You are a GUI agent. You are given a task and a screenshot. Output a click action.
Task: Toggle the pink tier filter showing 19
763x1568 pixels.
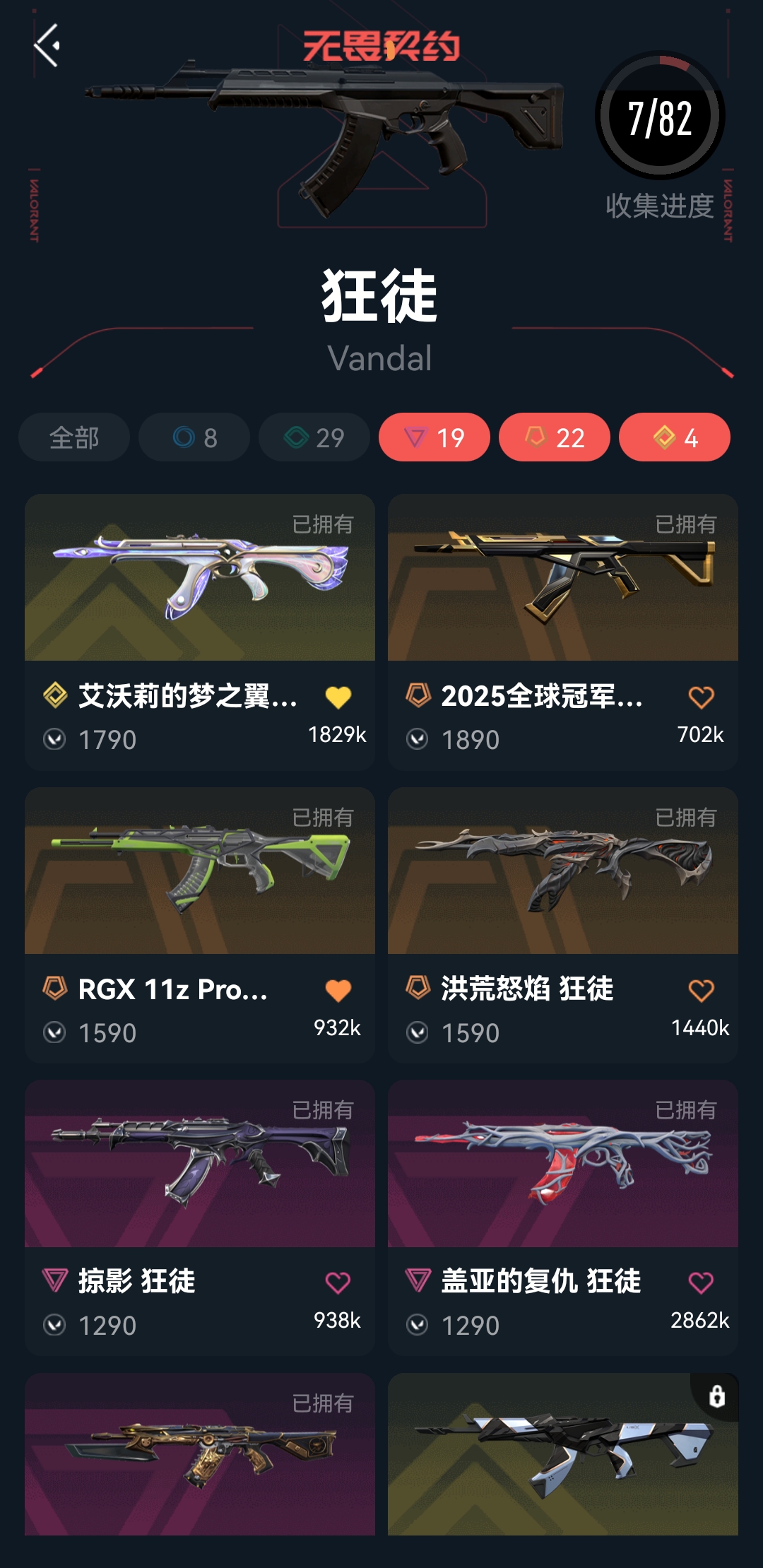point(434,437)
